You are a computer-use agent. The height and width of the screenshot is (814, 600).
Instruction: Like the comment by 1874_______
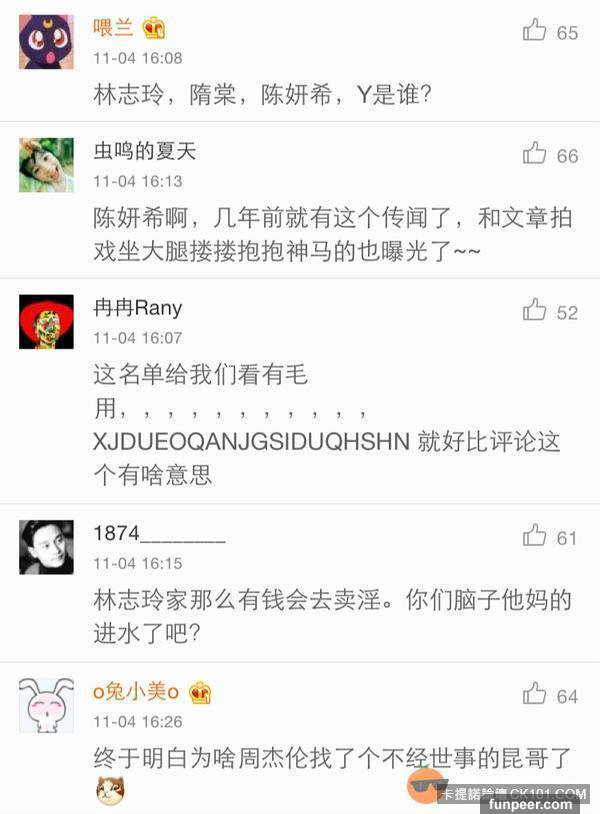coord(535,536)
